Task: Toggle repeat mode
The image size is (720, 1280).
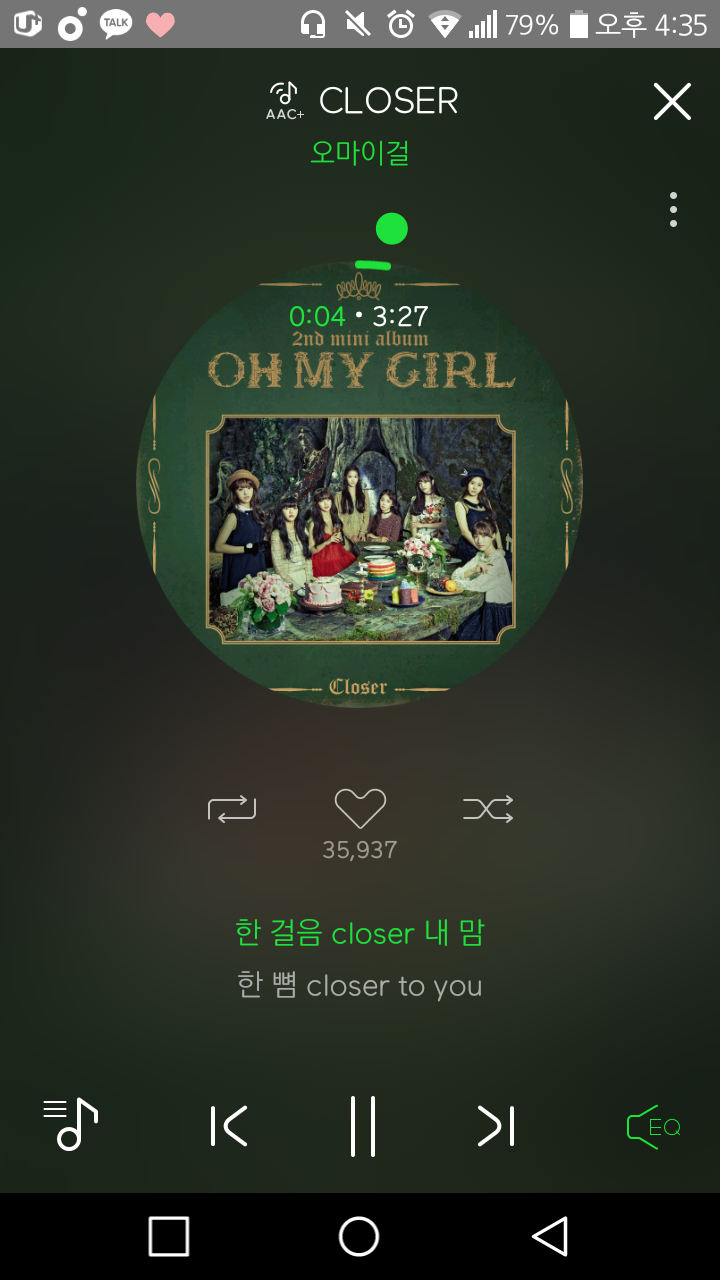Action: pos(232,808)
